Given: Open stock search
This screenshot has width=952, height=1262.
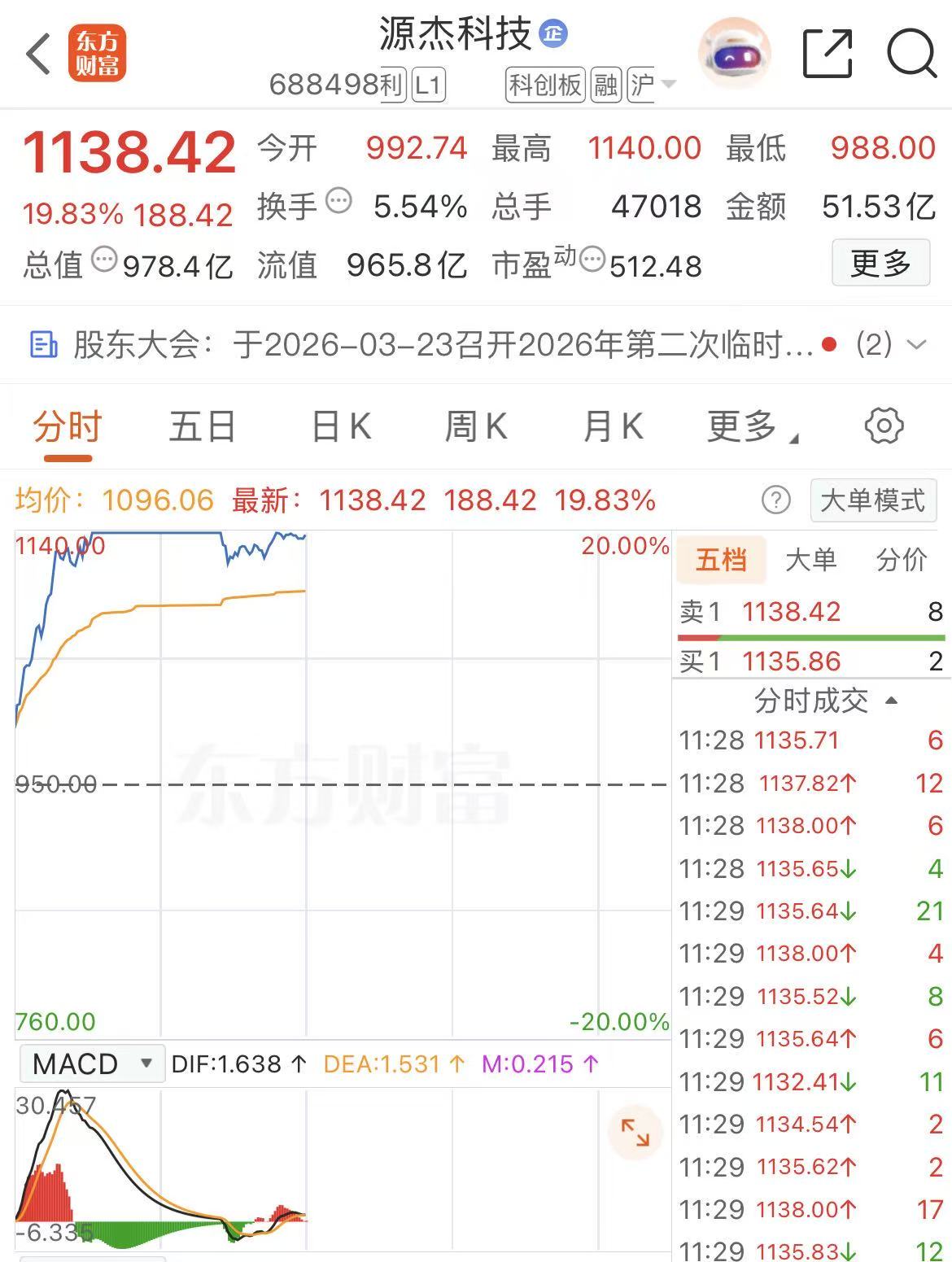Looking at the screenshot, I should [911, 55].
